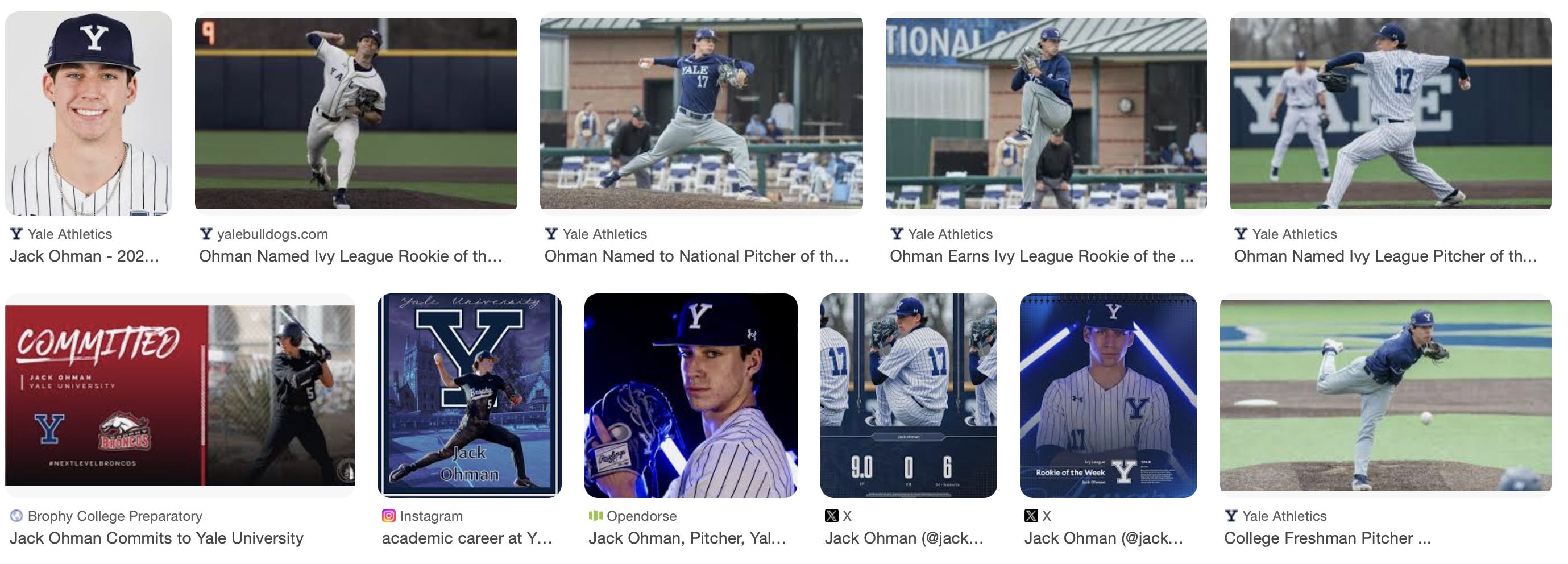The width and height of the screenshot is (1568, 564).
Task: Open the "Jack Ohman - 202..." Yale Athletics image
Action: tap(88, 114)
